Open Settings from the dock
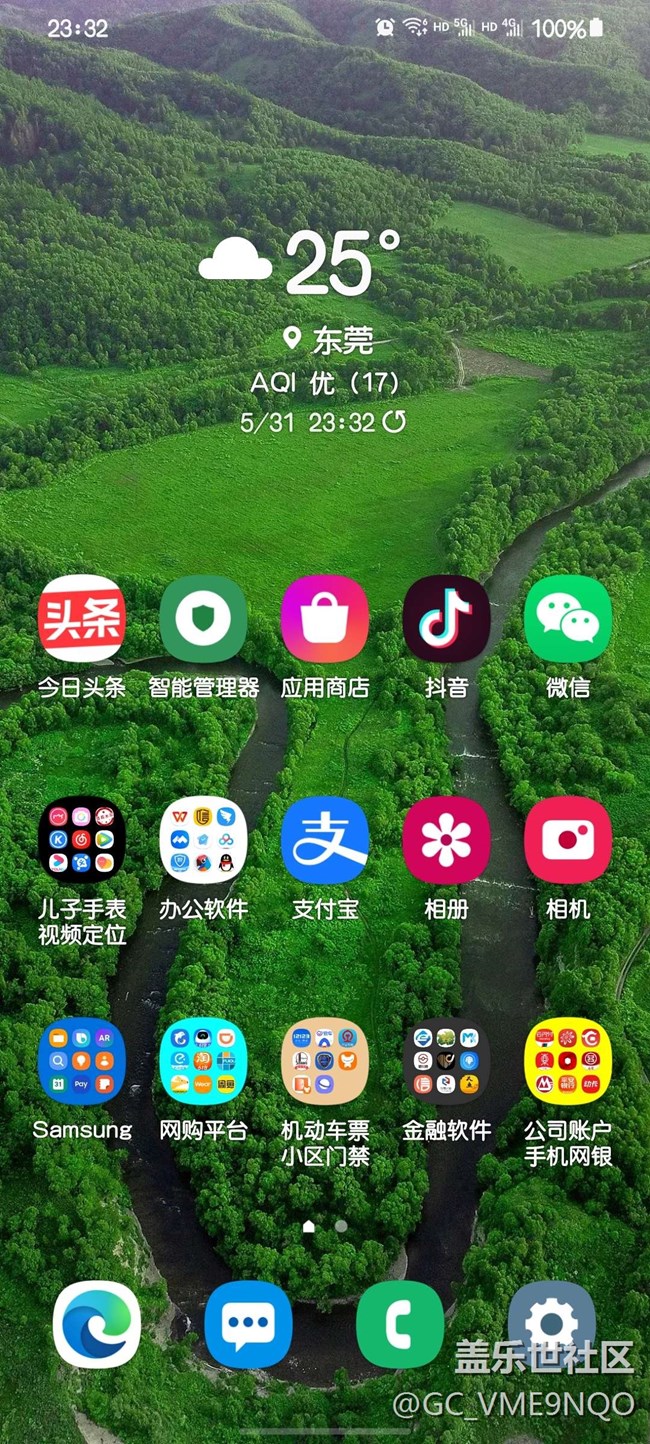This screenshot has width=650, height=1444. coord(551,1324)
